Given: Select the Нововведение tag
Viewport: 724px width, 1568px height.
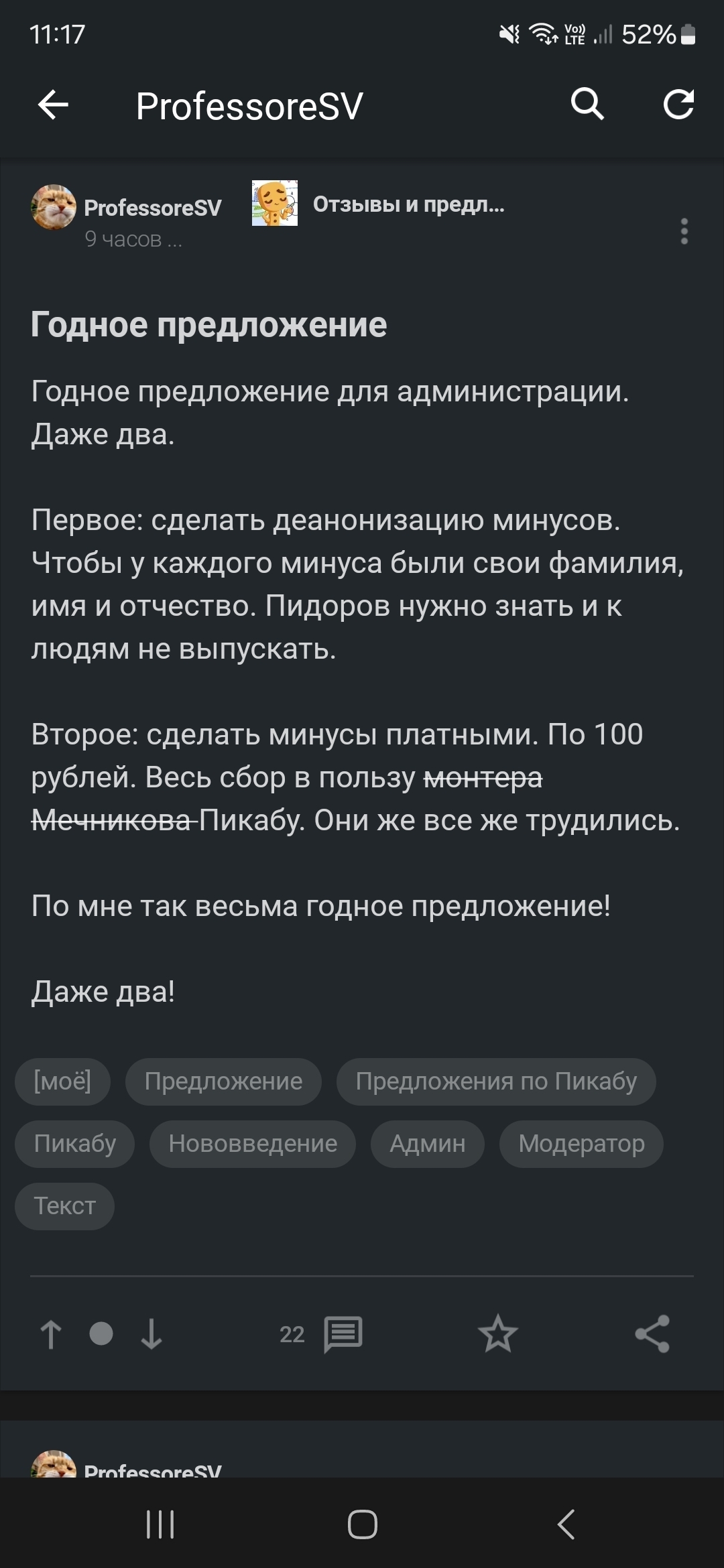Looking at the screenshot, I should [253, 1144].
